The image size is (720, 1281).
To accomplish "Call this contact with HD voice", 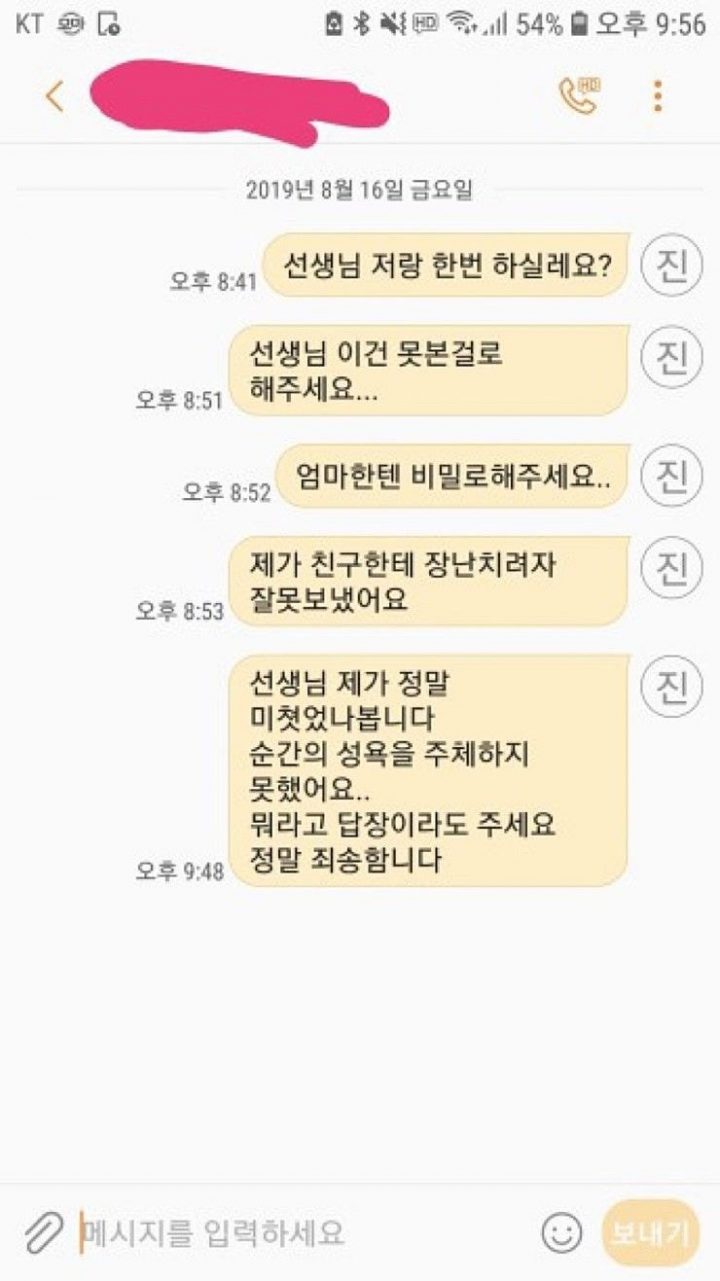I will point(579,96).
